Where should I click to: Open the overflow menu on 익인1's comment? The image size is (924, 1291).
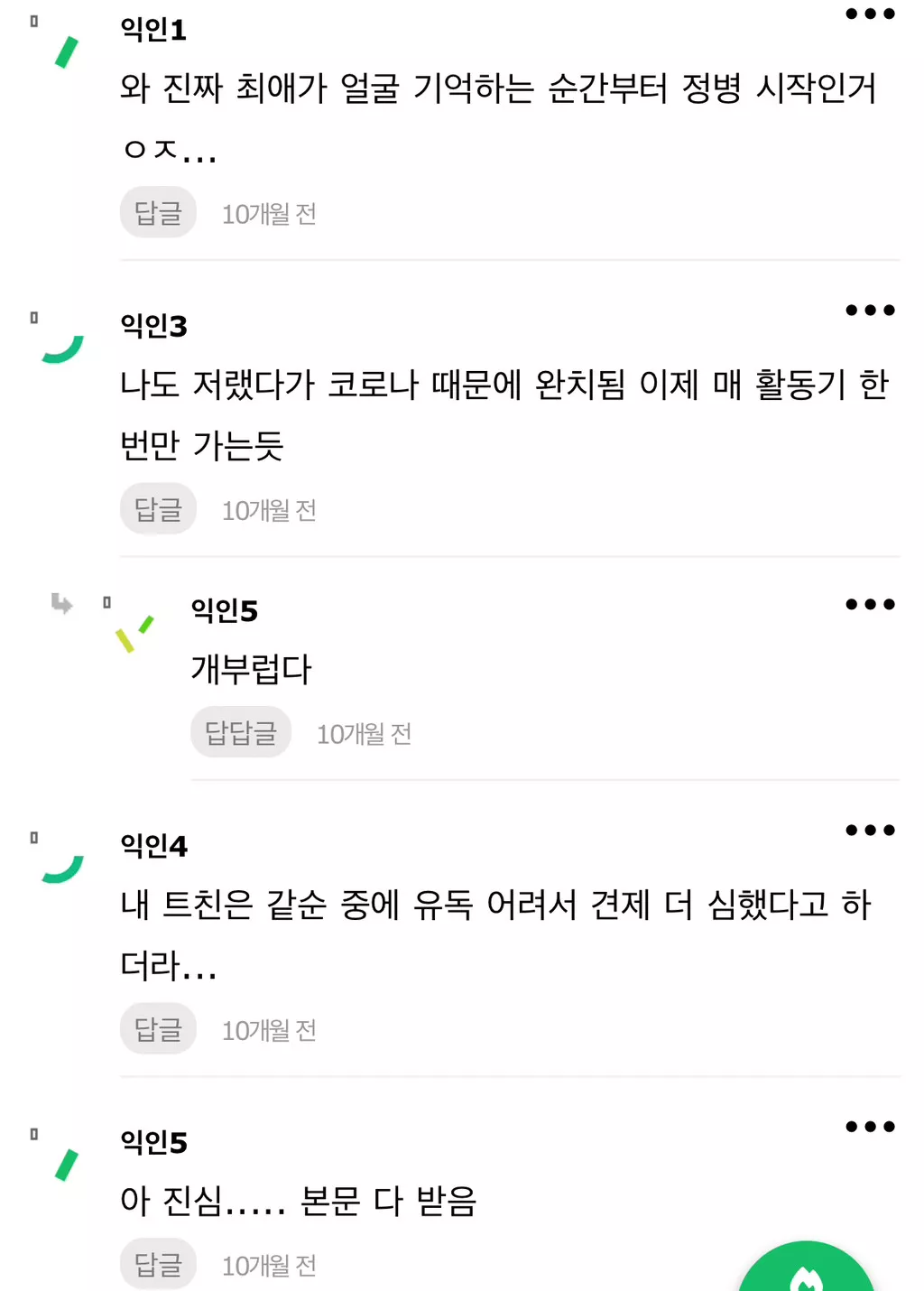point(870,14)
